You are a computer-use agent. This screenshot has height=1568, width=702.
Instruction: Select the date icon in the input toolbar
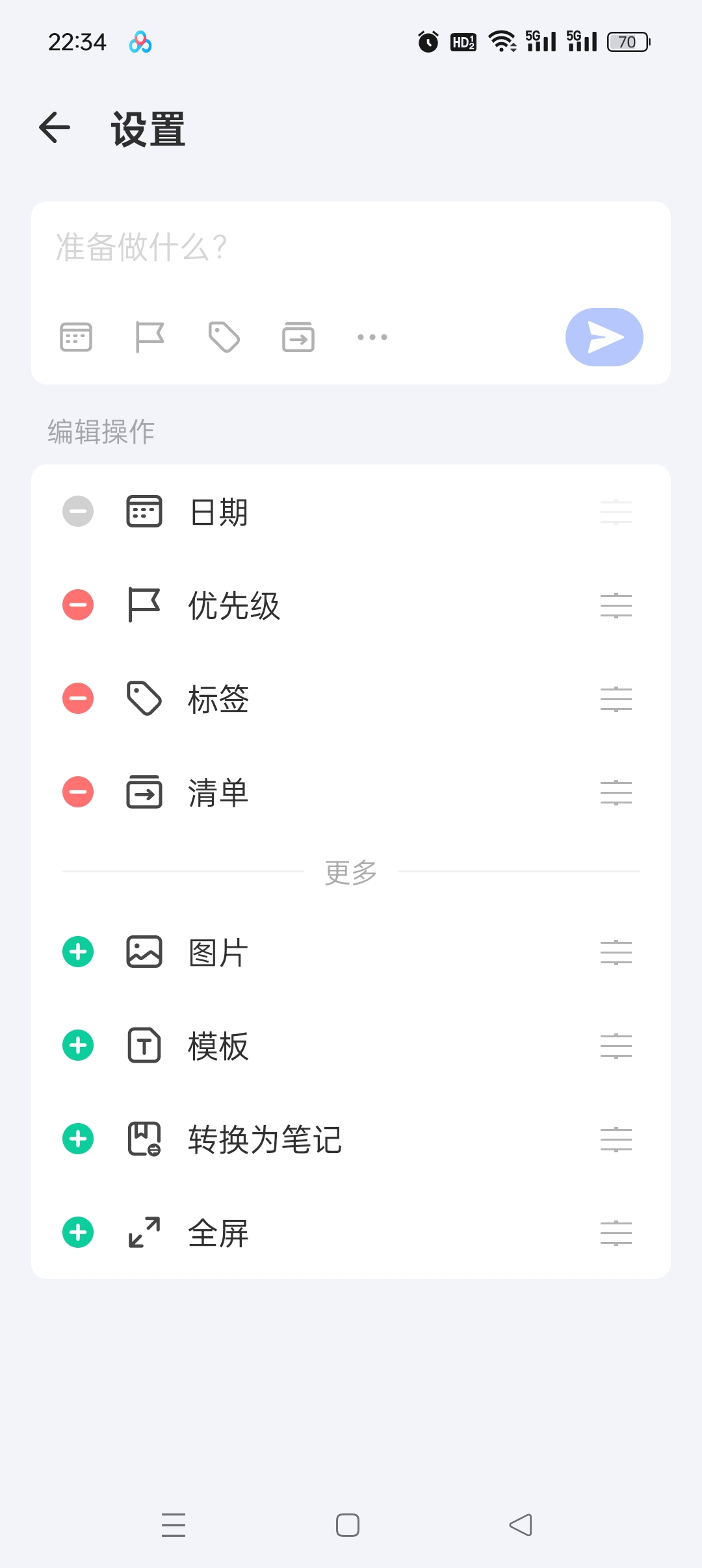[x=75, y=336]
